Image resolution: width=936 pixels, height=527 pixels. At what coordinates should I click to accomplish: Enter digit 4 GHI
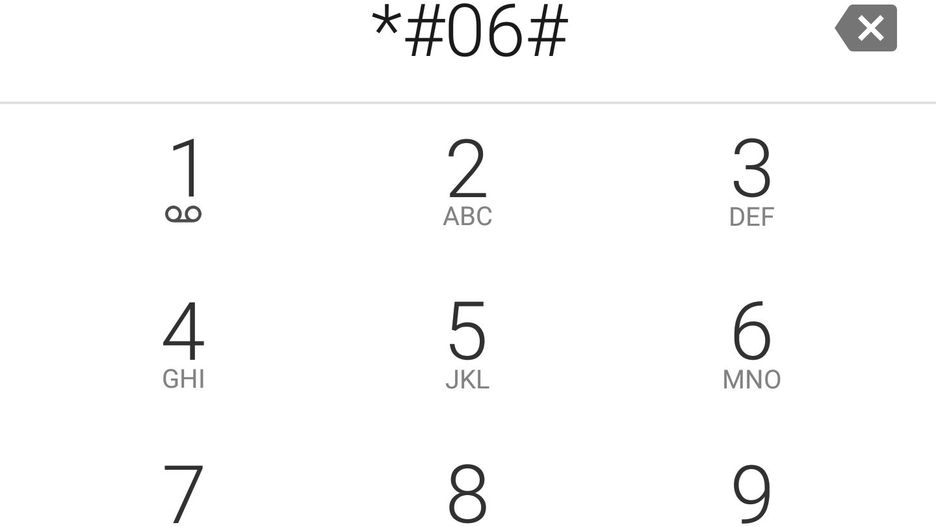184,344
